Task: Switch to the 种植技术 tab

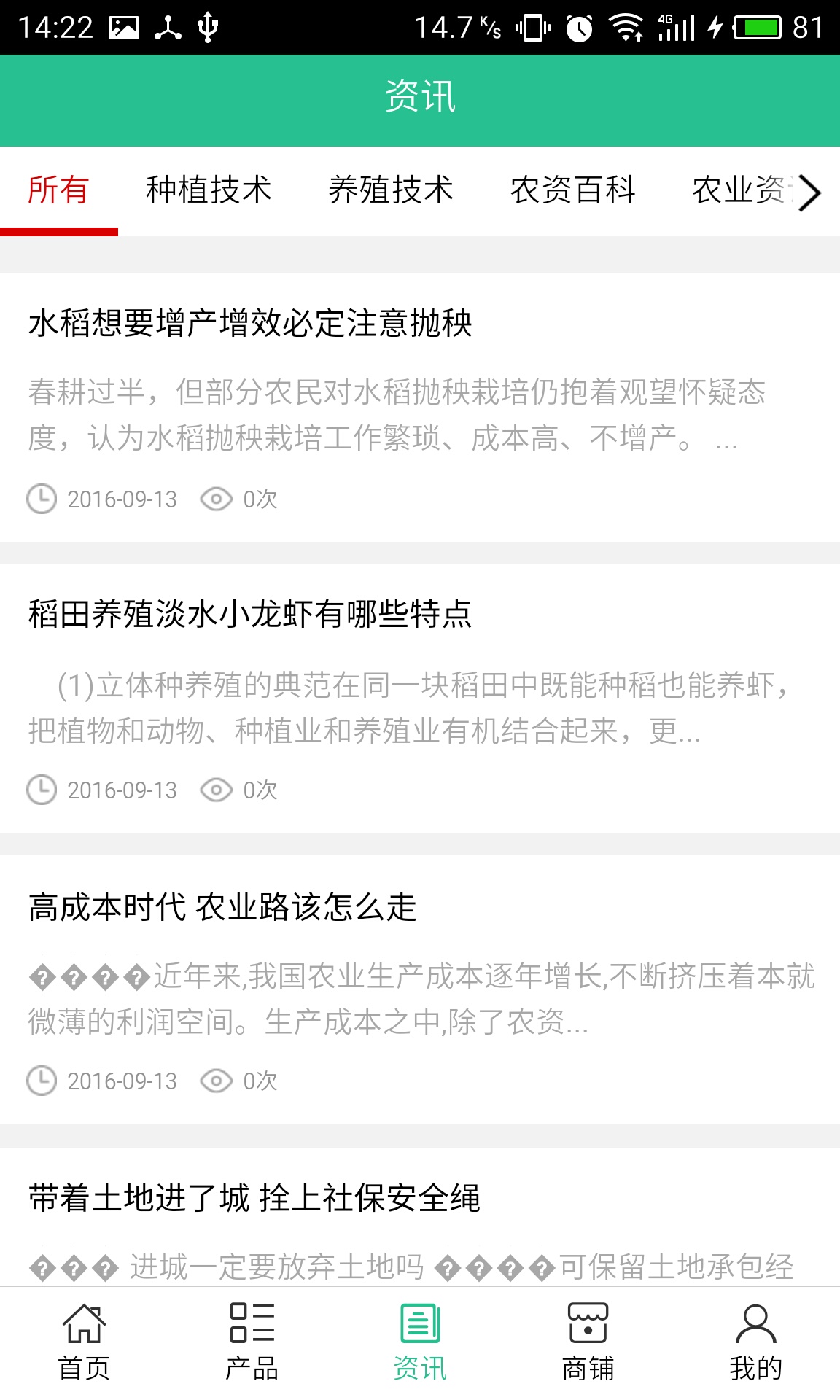Action: pos(209,190)
